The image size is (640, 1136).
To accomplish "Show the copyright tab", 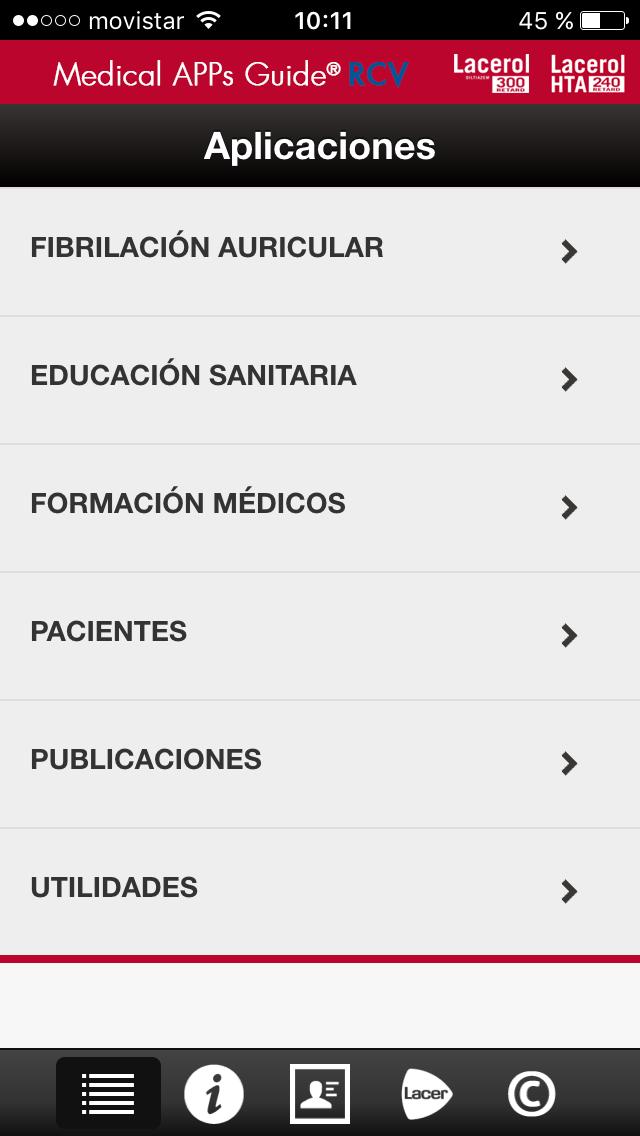I will tap(531, 1093).
